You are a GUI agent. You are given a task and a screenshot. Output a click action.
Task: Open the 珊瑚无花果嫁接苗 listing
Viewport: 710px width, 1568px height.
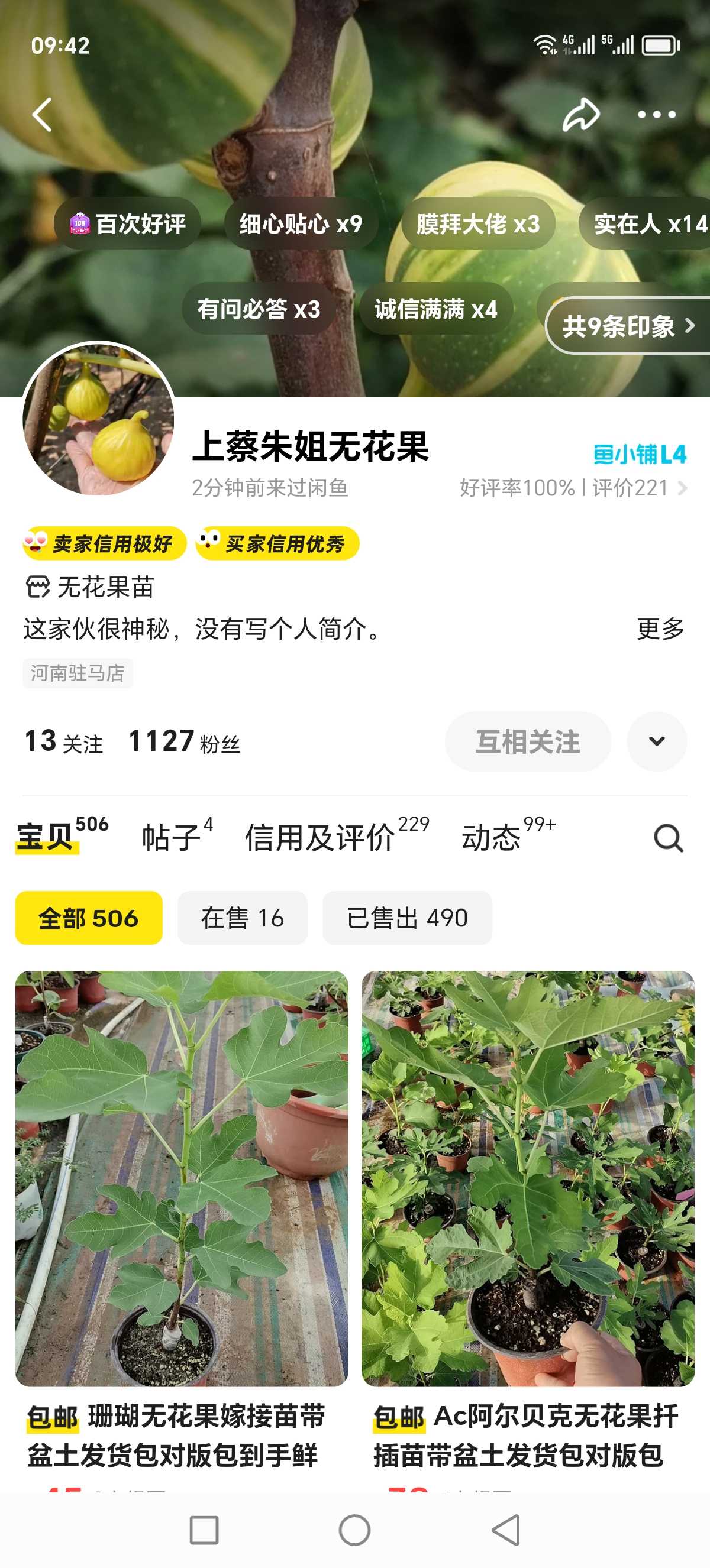tap(182, 1181)
